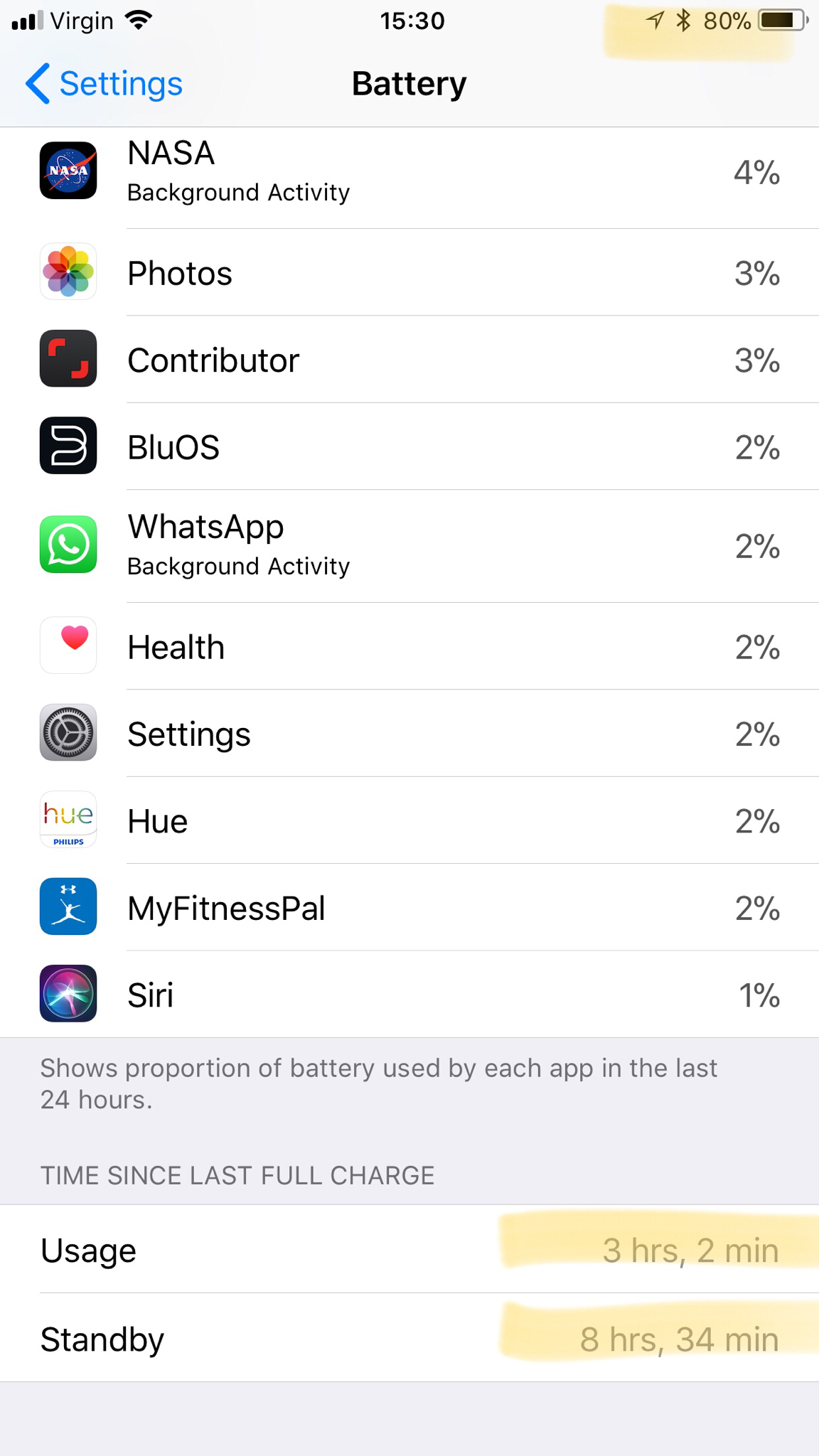This screenshot has width=819, height=1456.
Task: Select the BluOS row
Action: tap(409, 446)
